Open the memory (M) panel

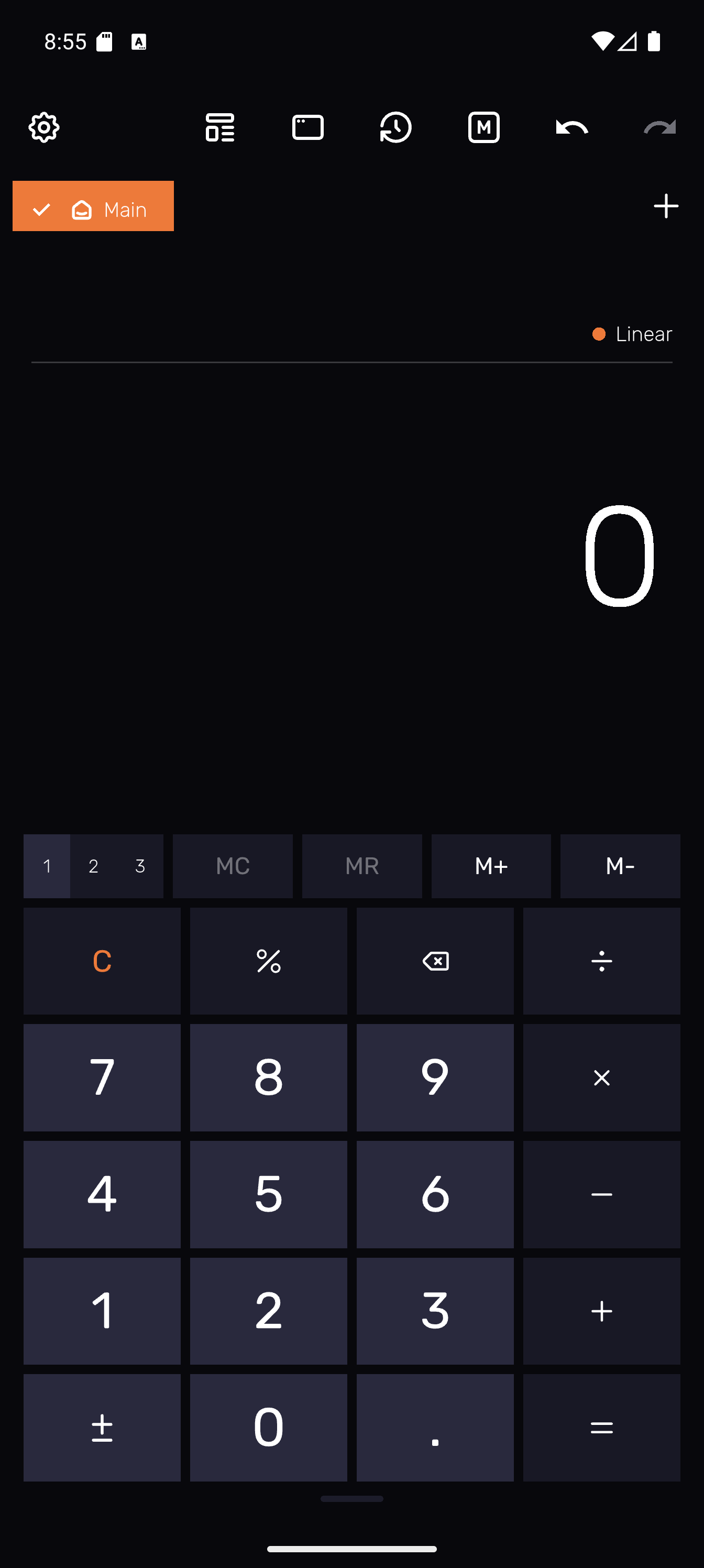[483, 127]
